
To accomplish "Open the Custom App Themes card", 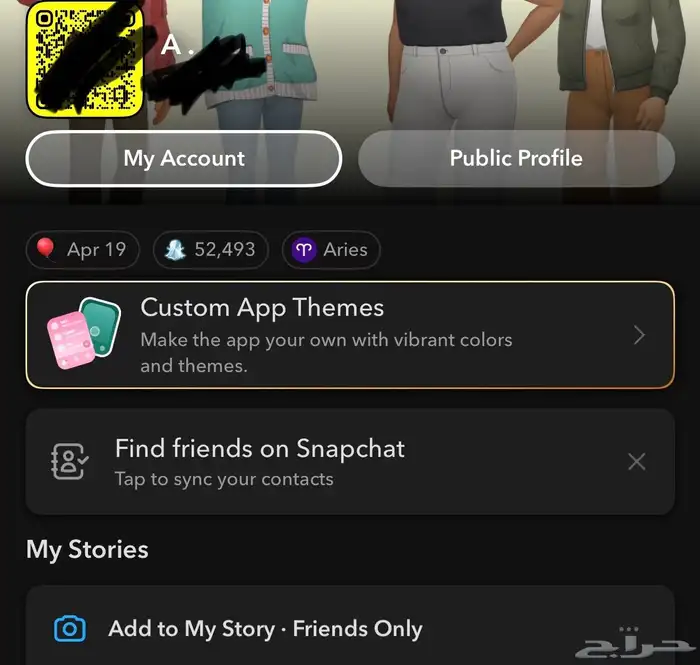I will [x=349, y=335].
